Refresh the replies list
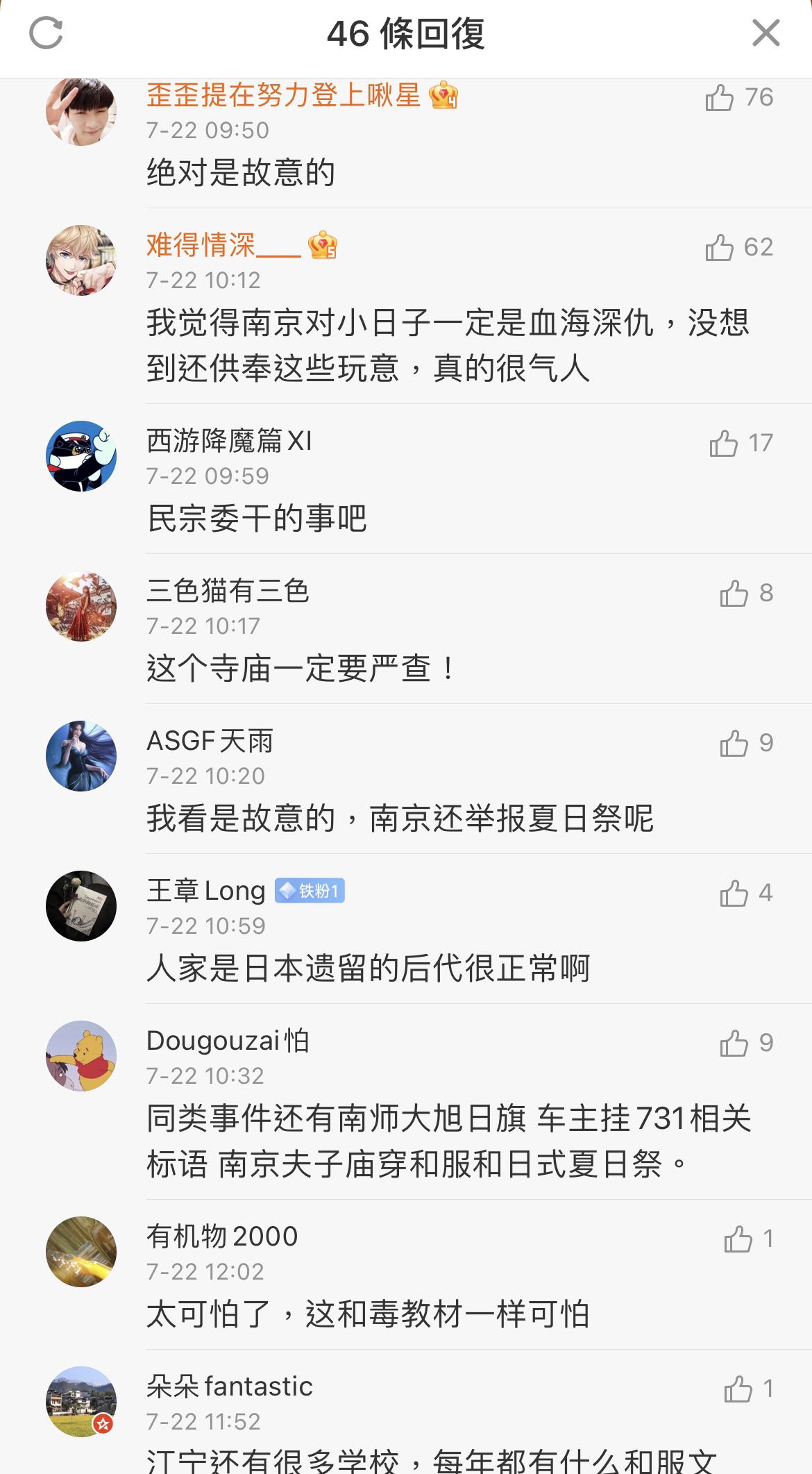812x1474 pixels. click(46, 33)
